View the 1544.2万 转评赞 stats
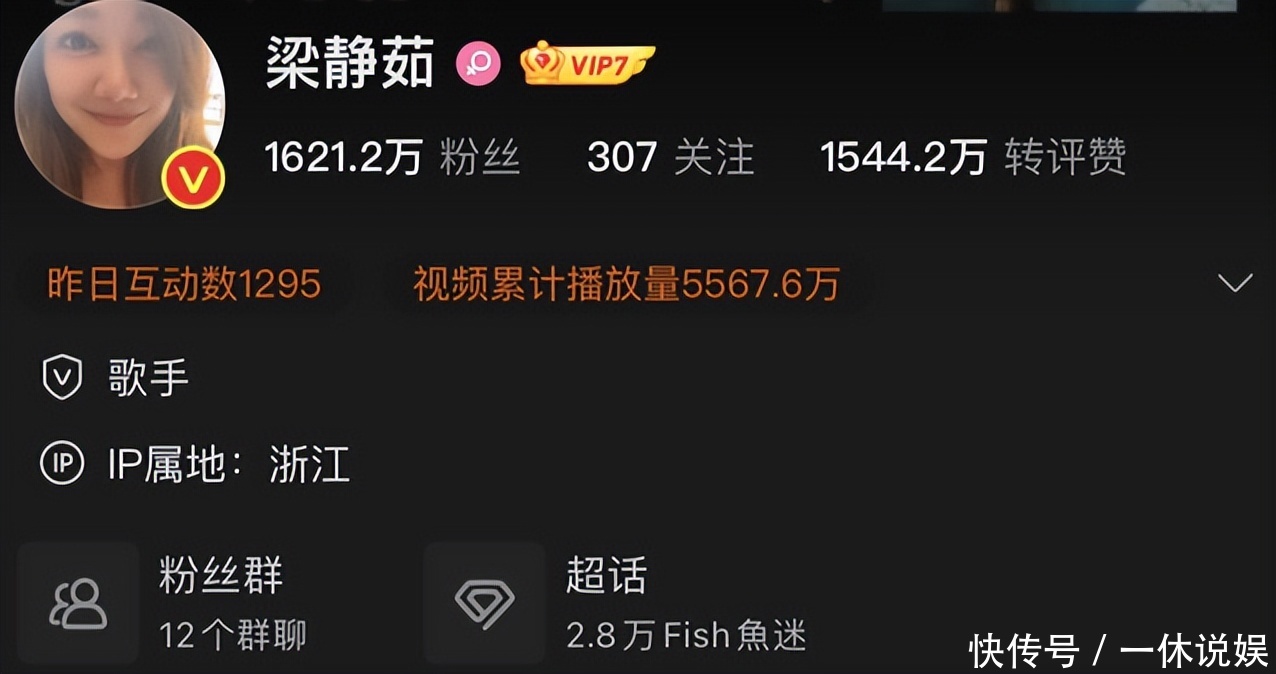1276x674 pixels. [x=973, y=158]
